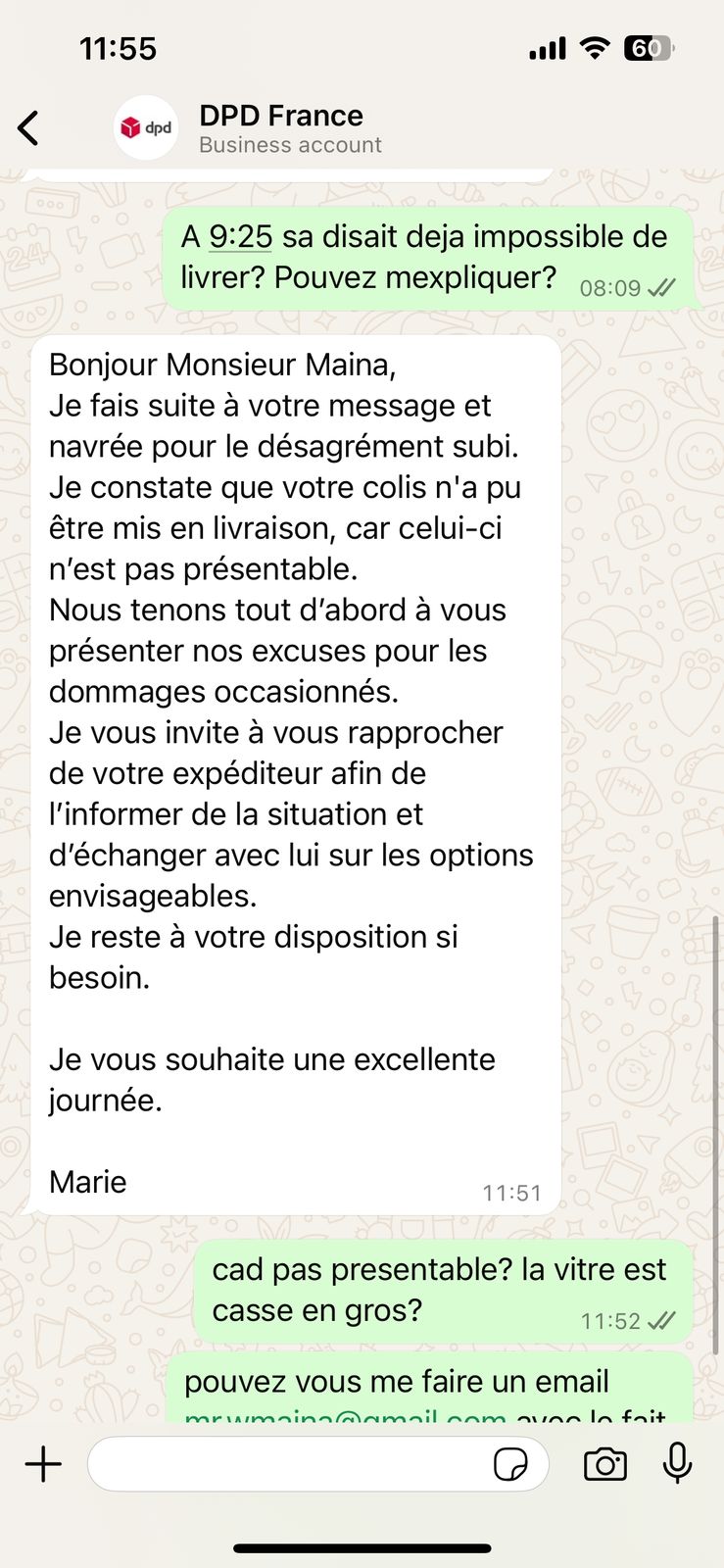Tap the email address link in message
Screen dimensions: 724x1568
coord(345,1417)
